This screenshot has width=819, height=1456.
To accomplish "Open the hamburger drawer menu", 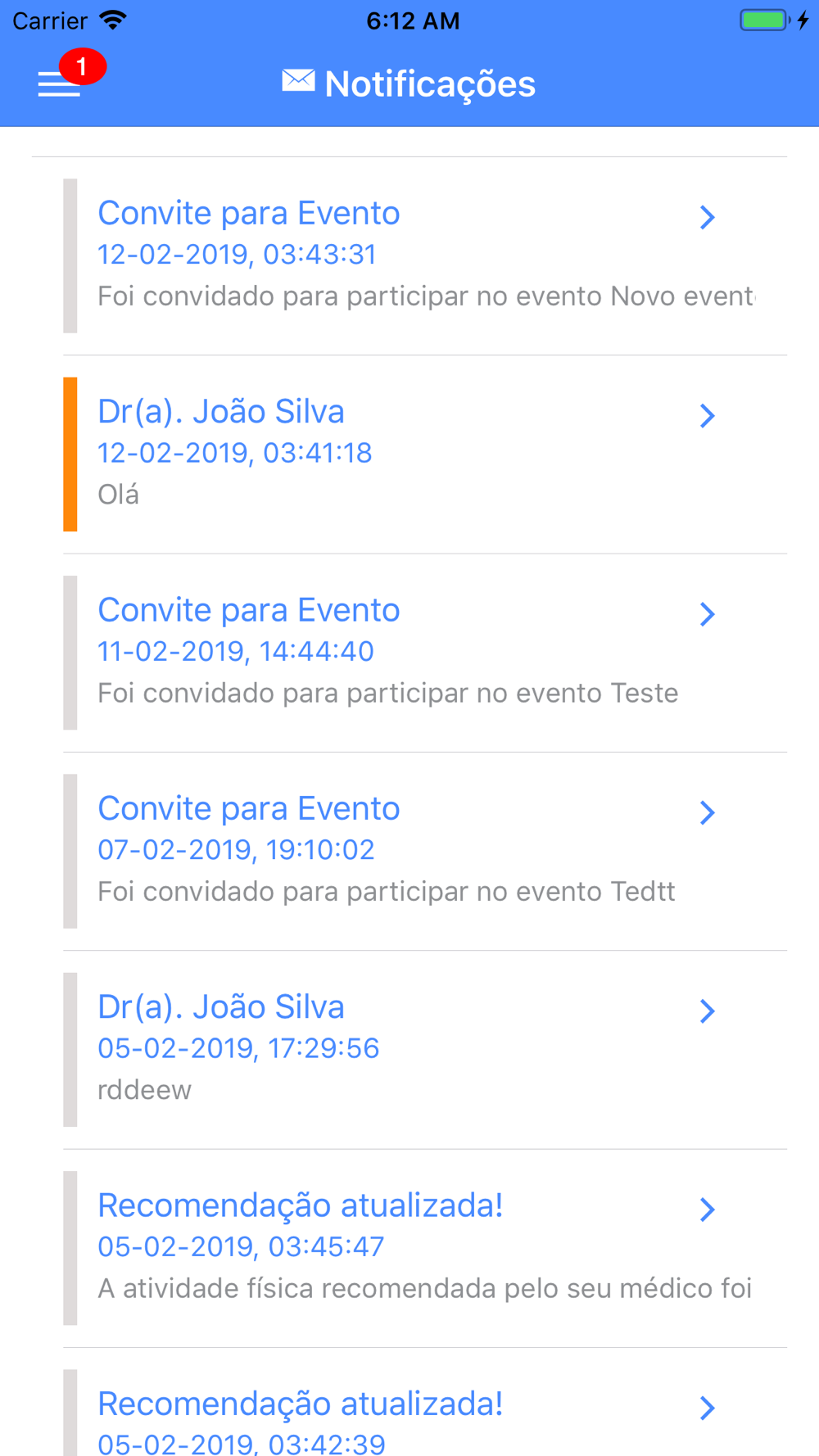I will tap(59, 84).
